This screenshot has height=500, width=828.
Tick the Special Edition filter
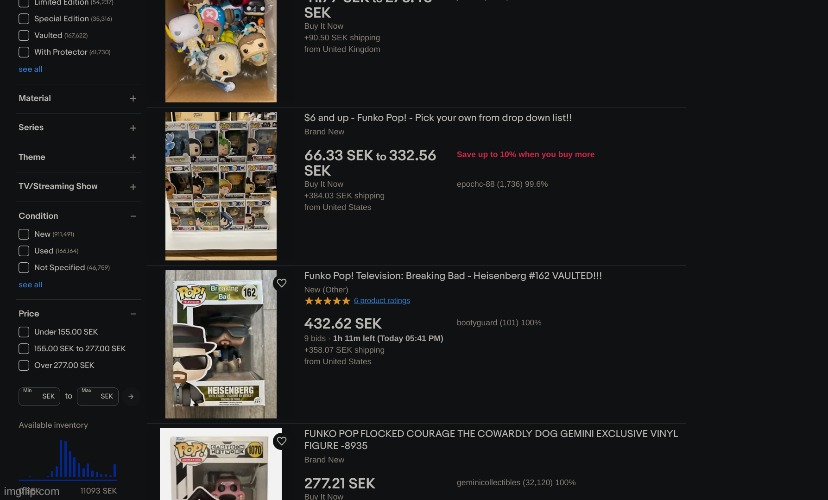[23, 18]
